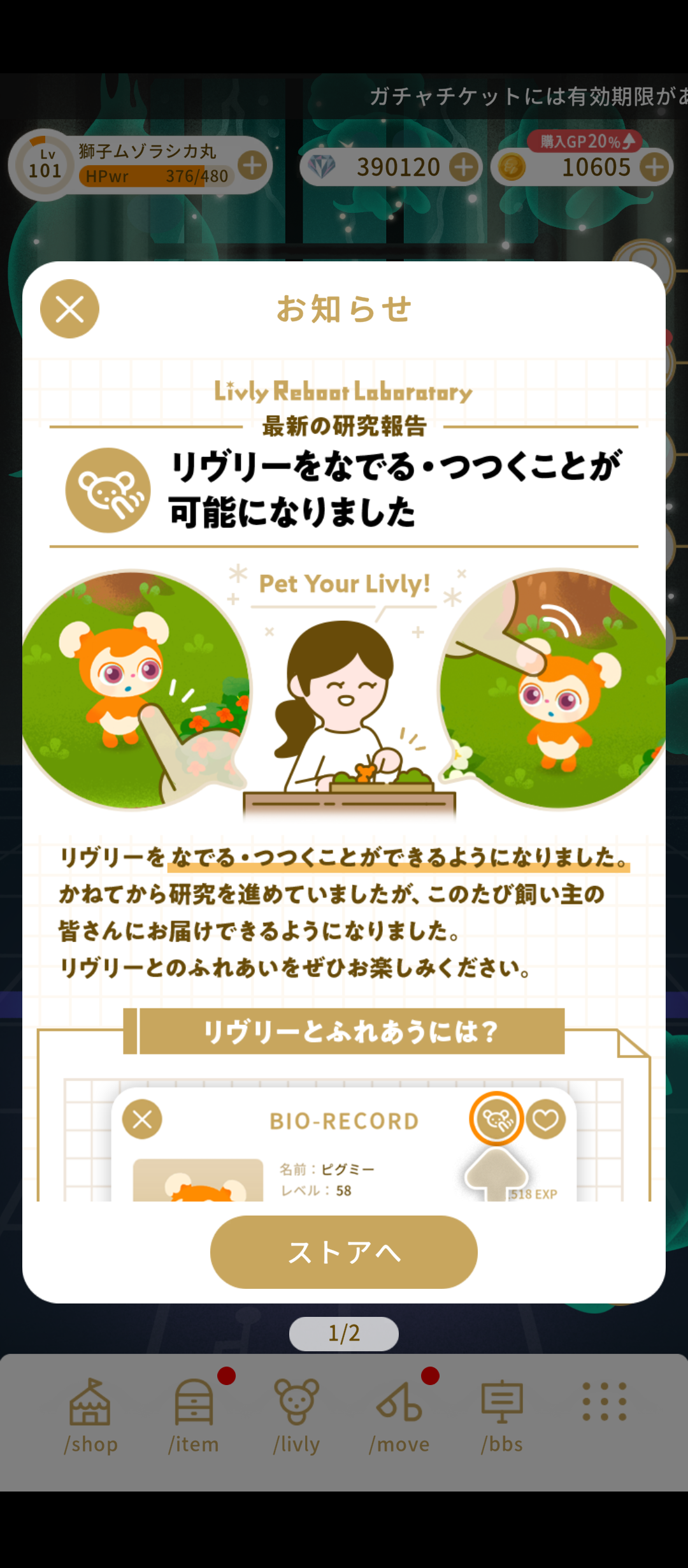
Task: Add diamonds with the plus beside 390120
Action: click(464, 167)
